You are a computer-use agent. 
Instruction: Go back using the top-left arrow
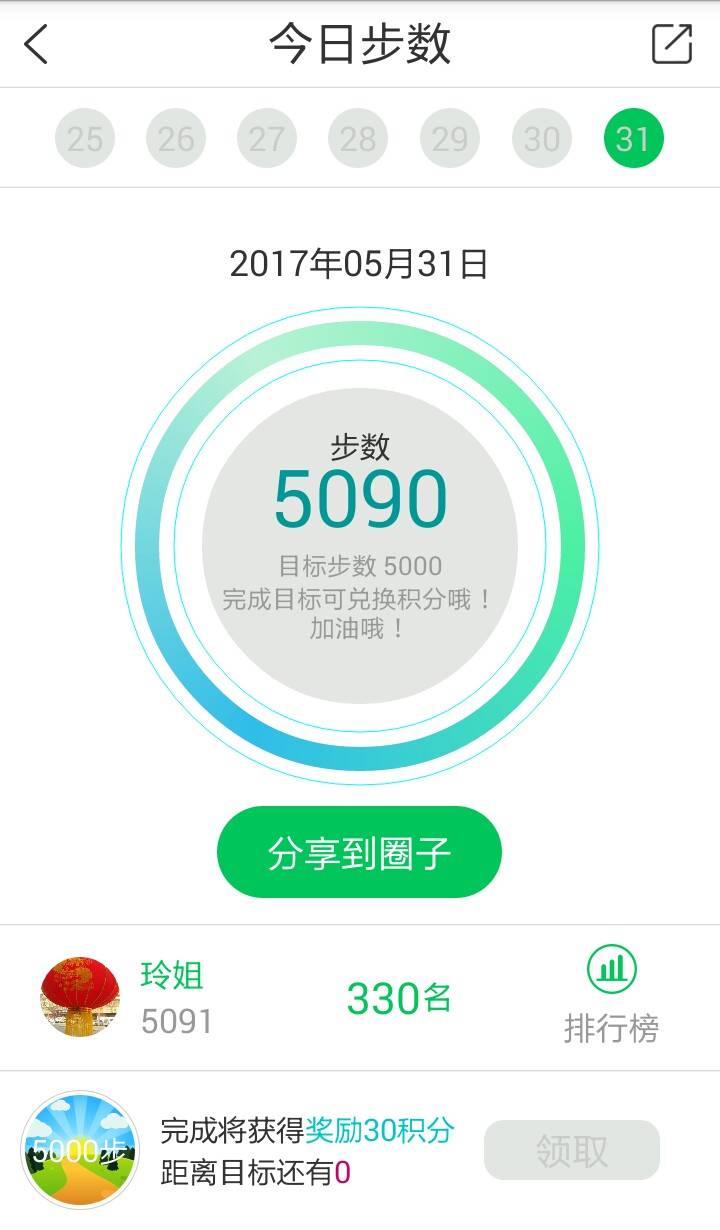(x=37, y=45)
